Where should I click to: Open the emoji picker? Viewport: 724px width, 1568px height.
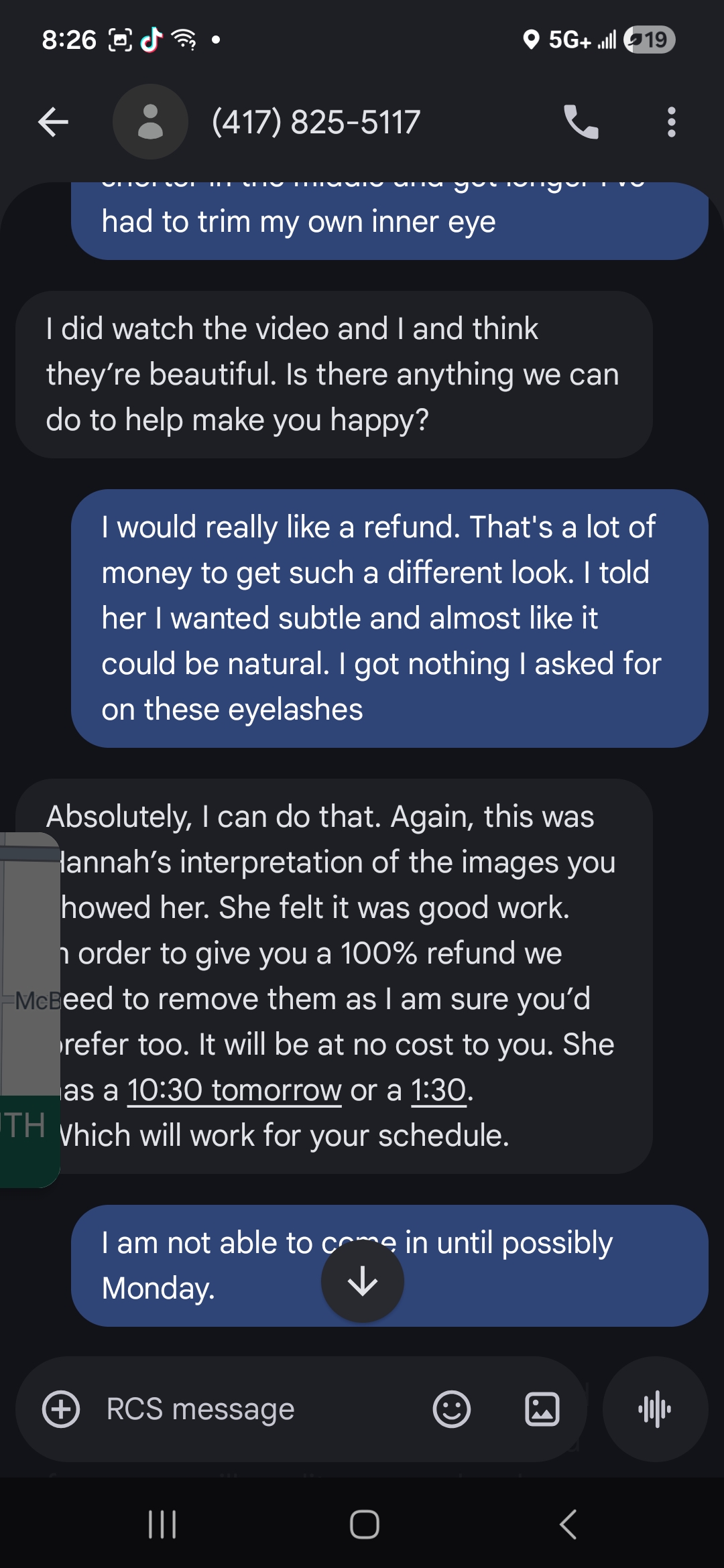click(x=451, y=1409)
